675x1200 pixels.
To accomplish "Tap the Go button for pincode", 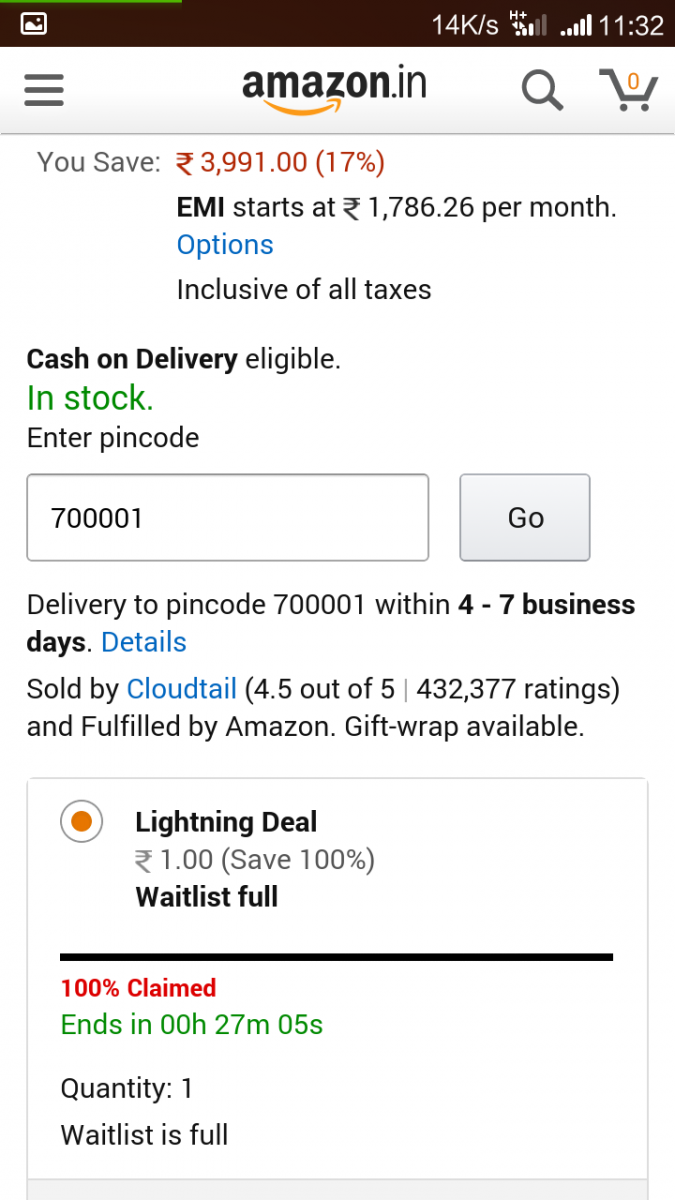I will click(525, 517).
